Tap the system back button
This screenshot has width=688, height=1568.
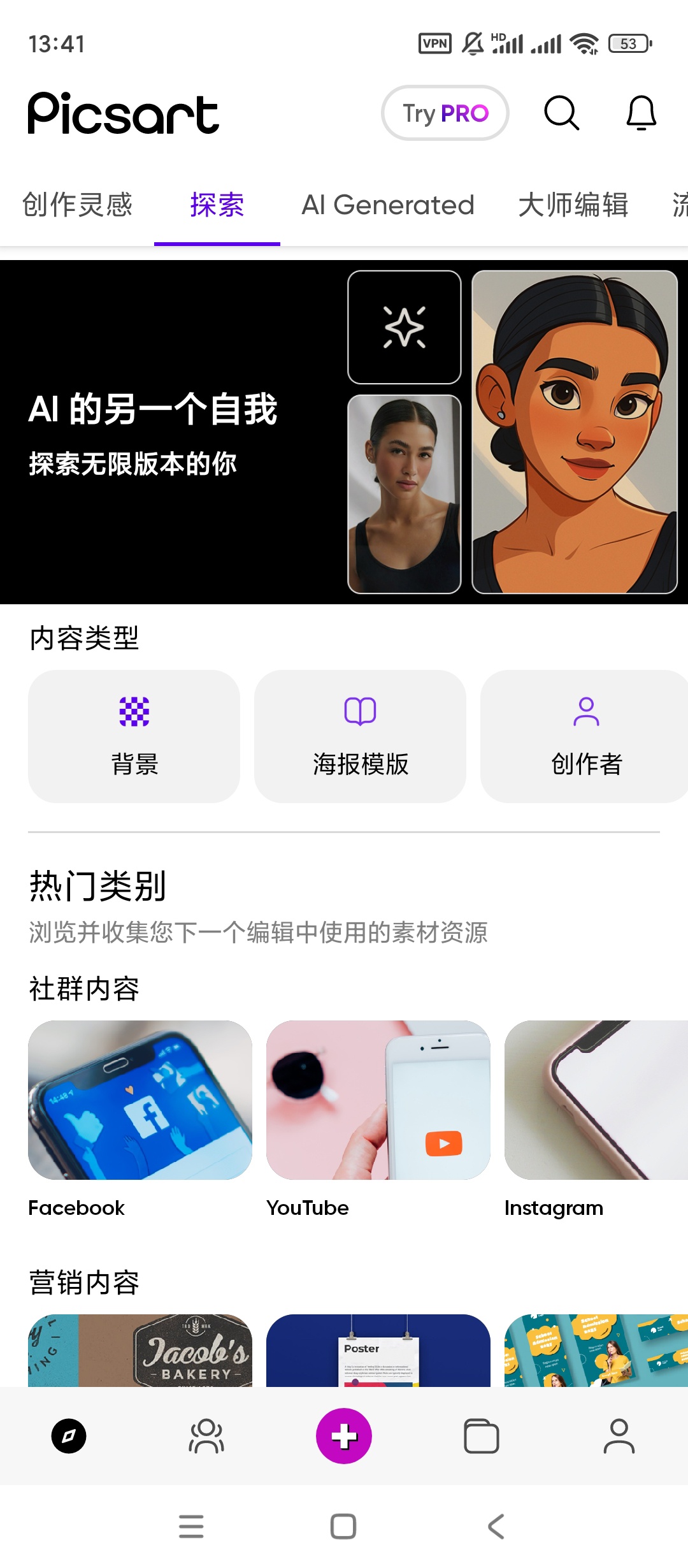click(x=496, y=1527)
